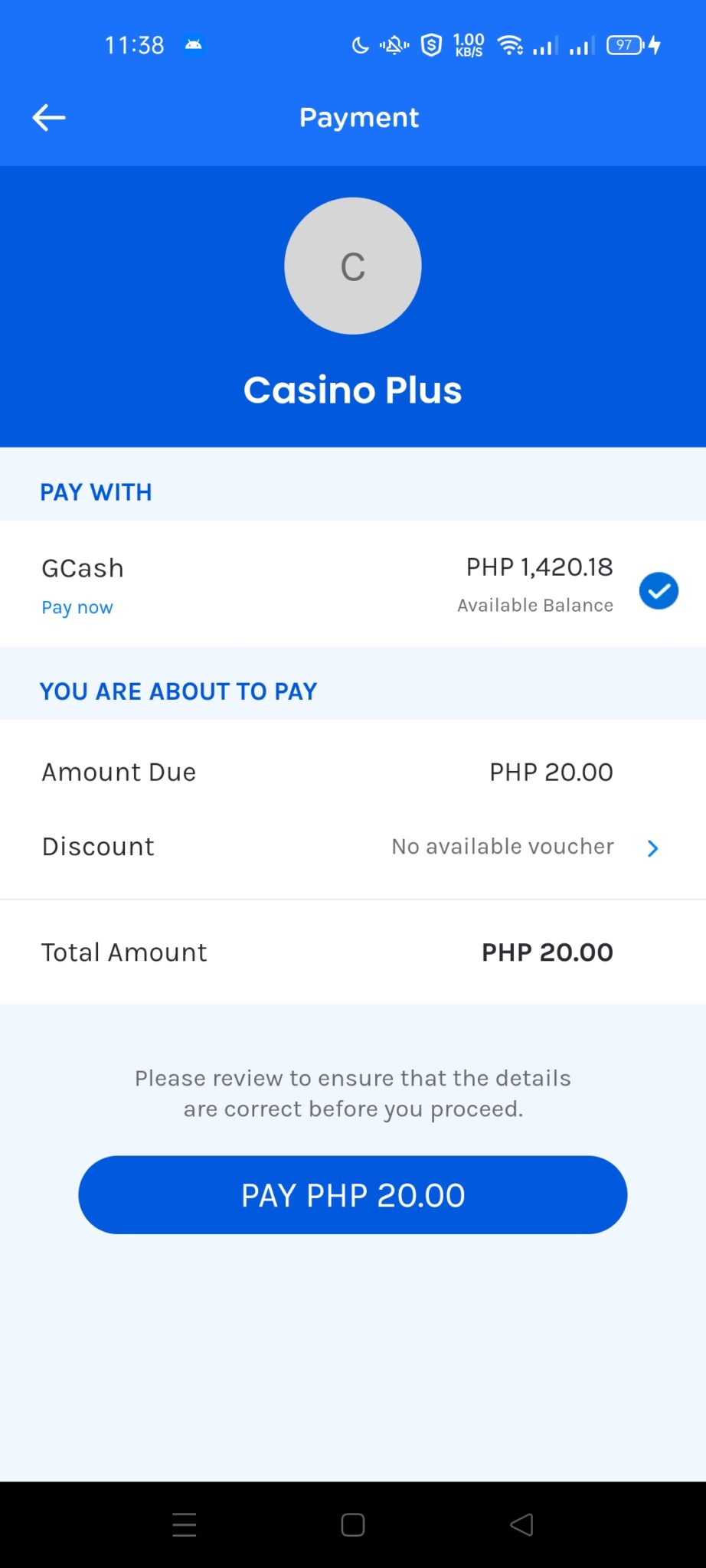Tap the 11:38 clock display
The height and width of the screenshot is (1568, 706).
(x=136, y=44)
